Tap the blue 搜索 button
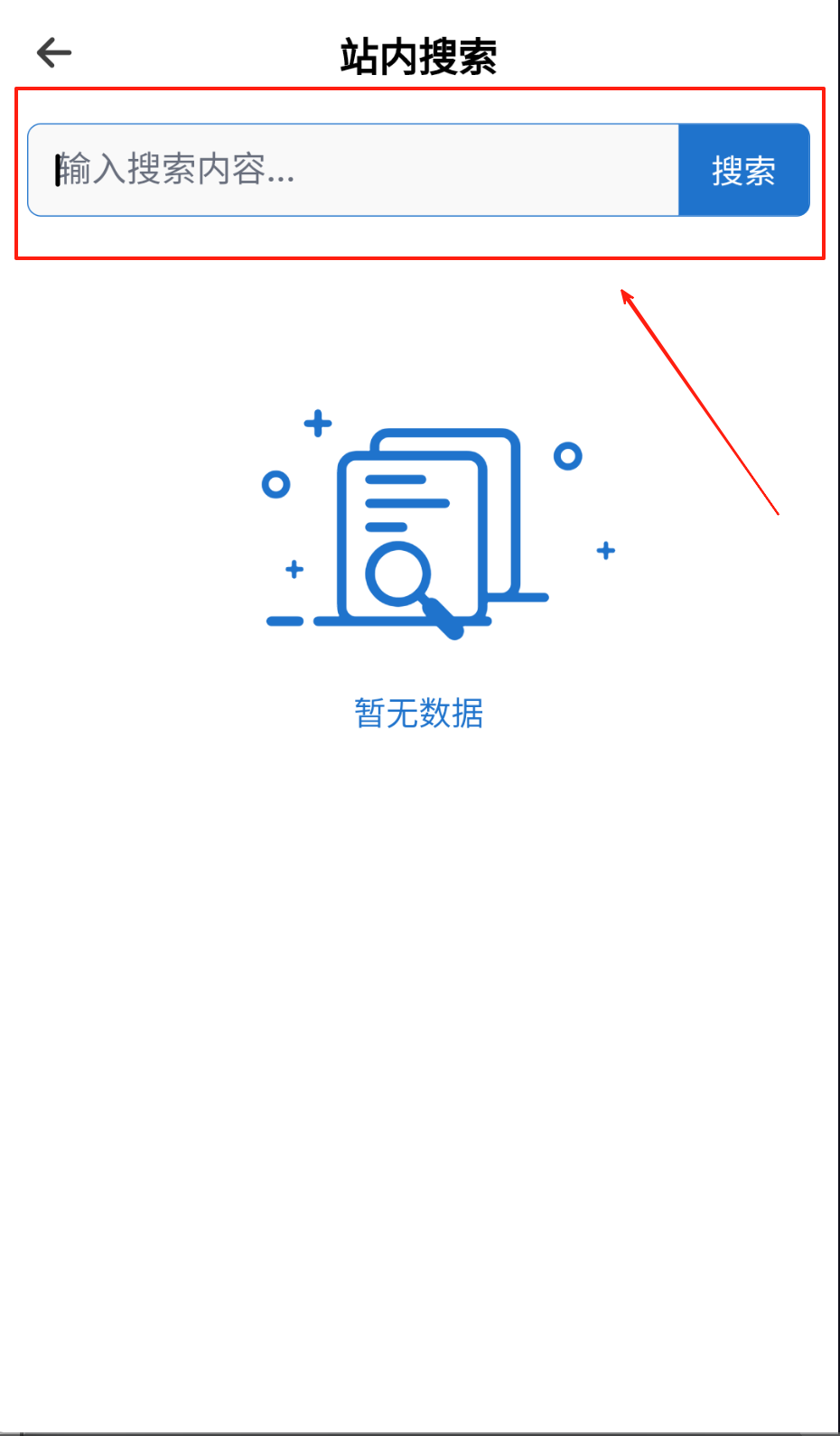The image size is (840, 1436). click(743, 170)
